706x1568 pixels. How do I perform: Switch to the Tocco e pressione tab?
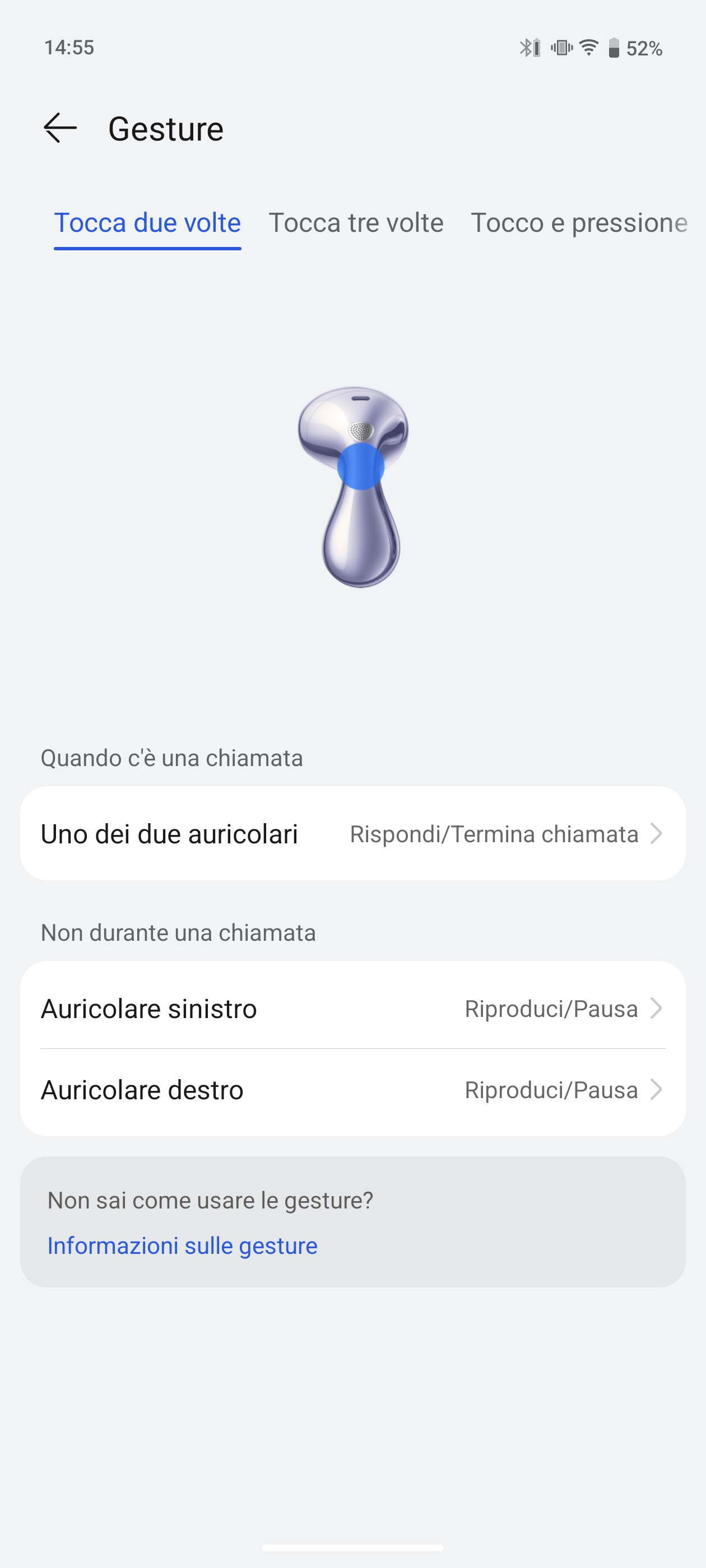tap(579, 223)
